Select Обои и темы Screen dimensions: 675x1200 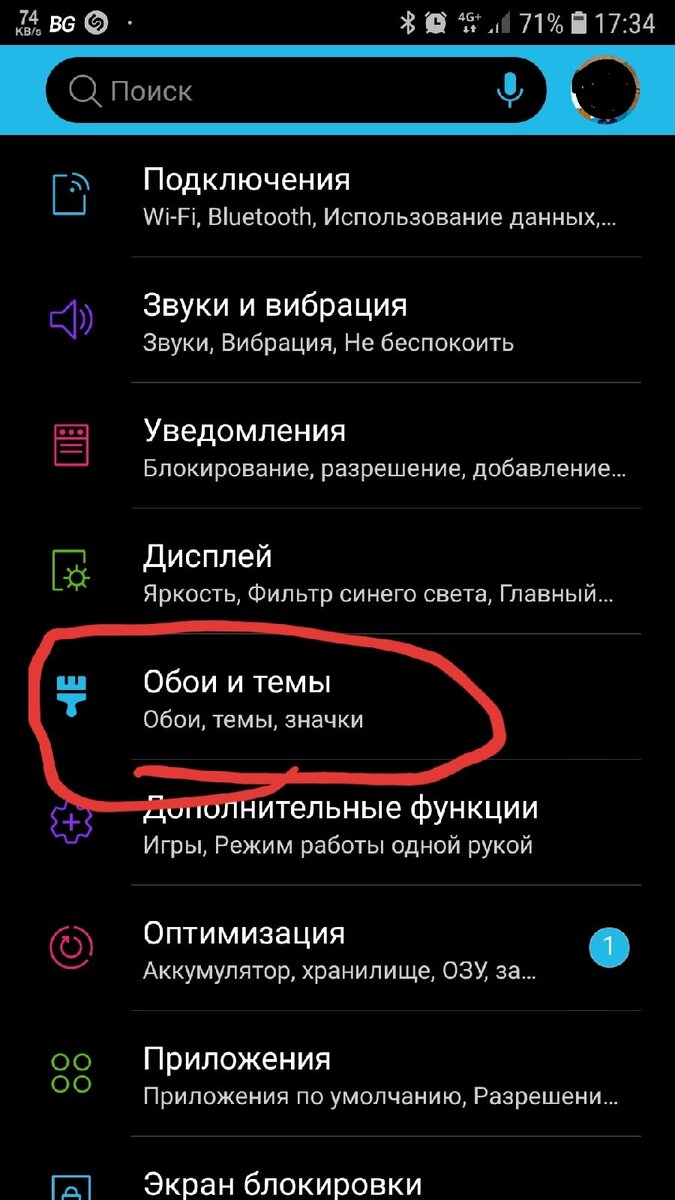(x=337, y=697)
